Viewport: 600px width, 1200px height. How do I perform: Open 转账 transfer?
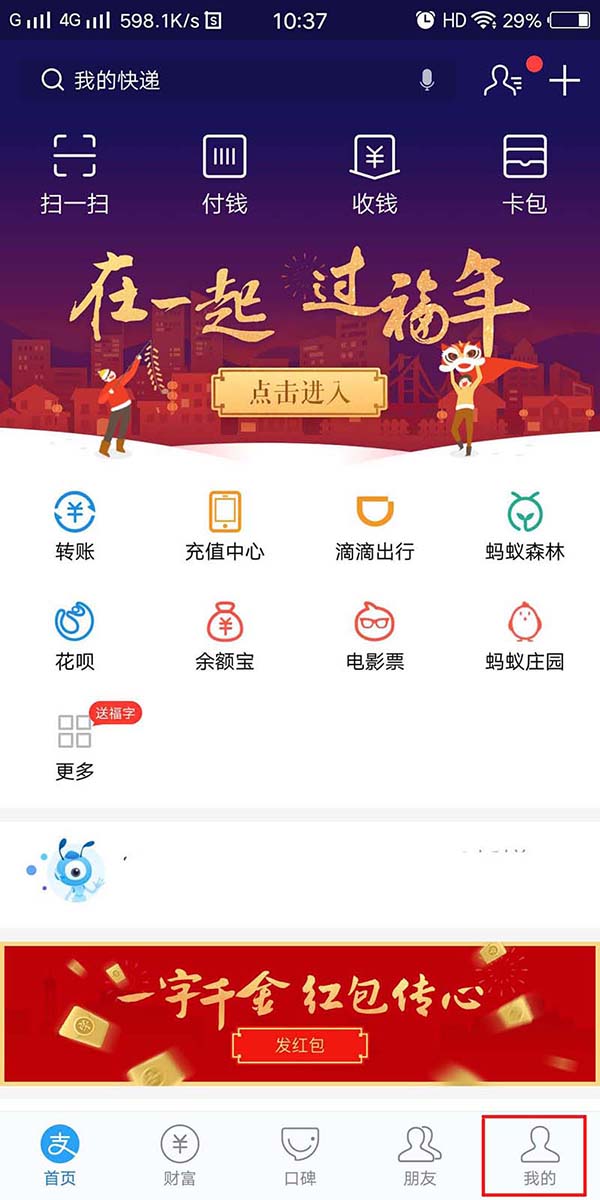point(75,525)
